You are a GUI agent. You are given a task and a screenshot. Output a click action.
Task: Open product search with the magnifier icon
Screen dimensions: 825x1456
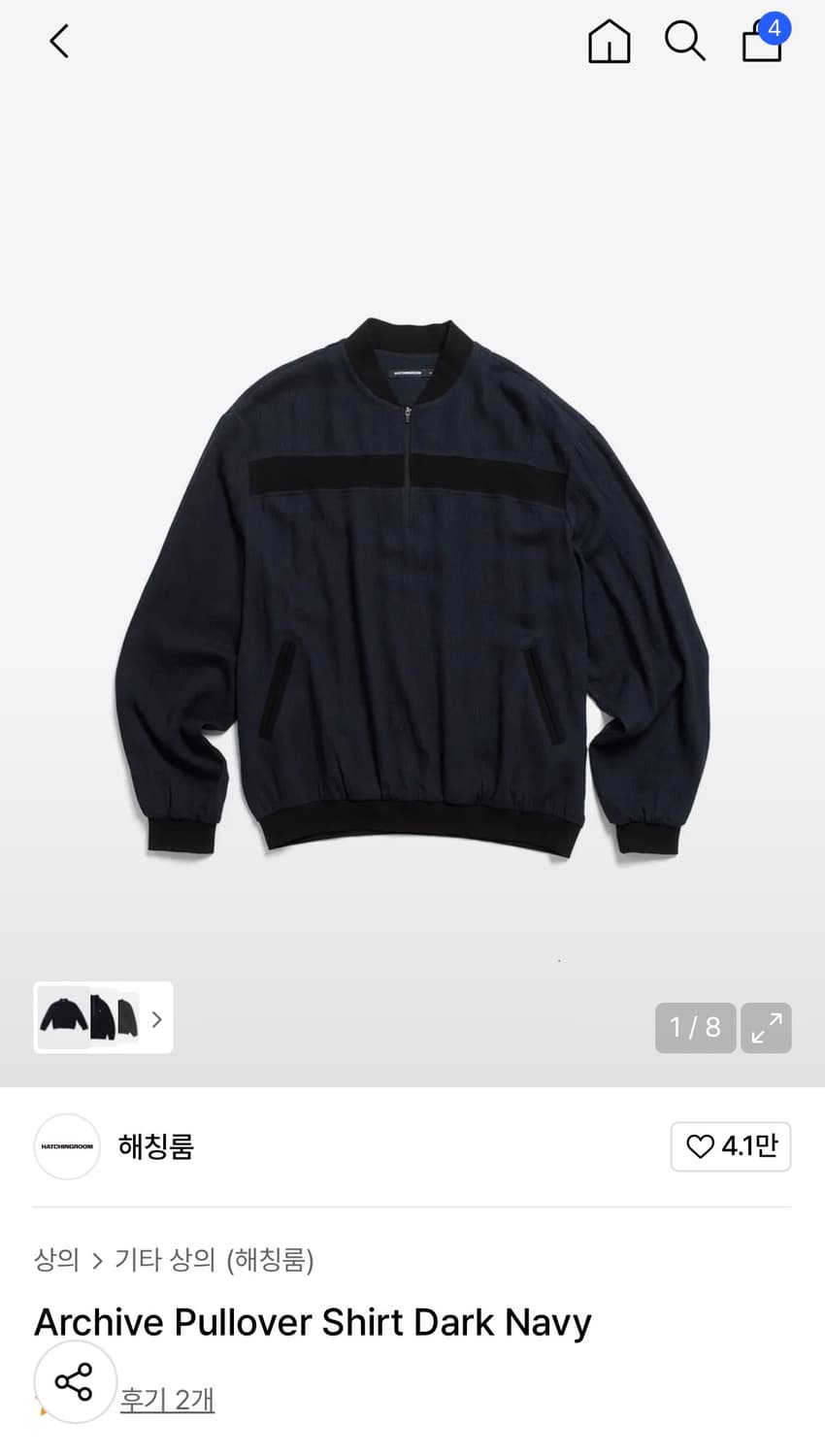(x=685, y=42)
